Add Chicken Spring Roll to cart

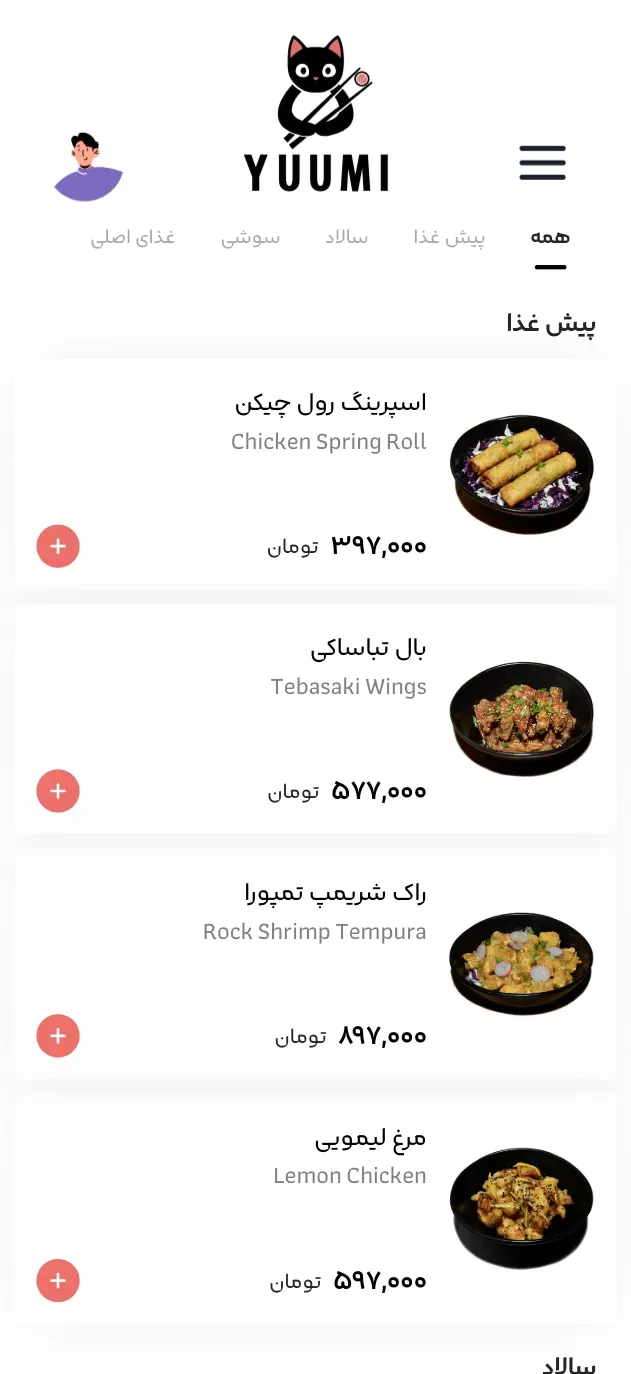coord(58,546)
